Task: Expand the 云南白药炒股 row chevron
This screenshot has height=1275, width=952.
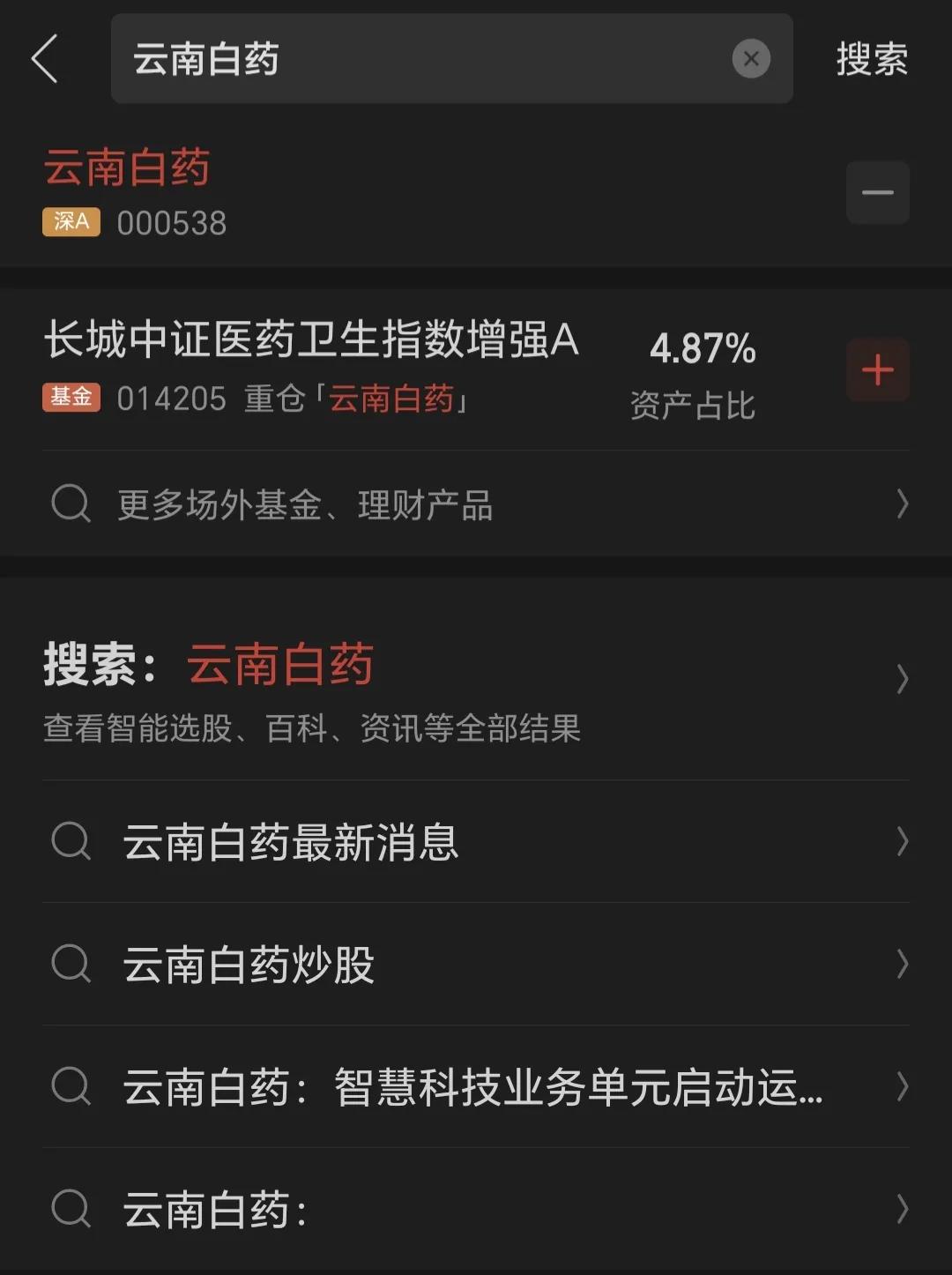Action: click(x=901, y=965)
